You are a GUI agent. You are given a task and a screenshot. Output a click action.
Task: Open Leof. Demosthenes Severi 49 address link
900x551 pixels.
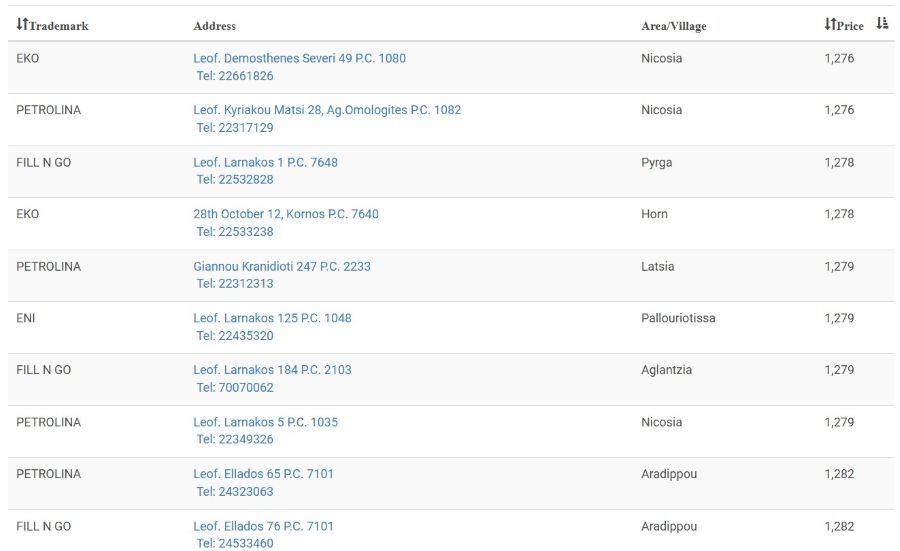(x=299, y=58)
